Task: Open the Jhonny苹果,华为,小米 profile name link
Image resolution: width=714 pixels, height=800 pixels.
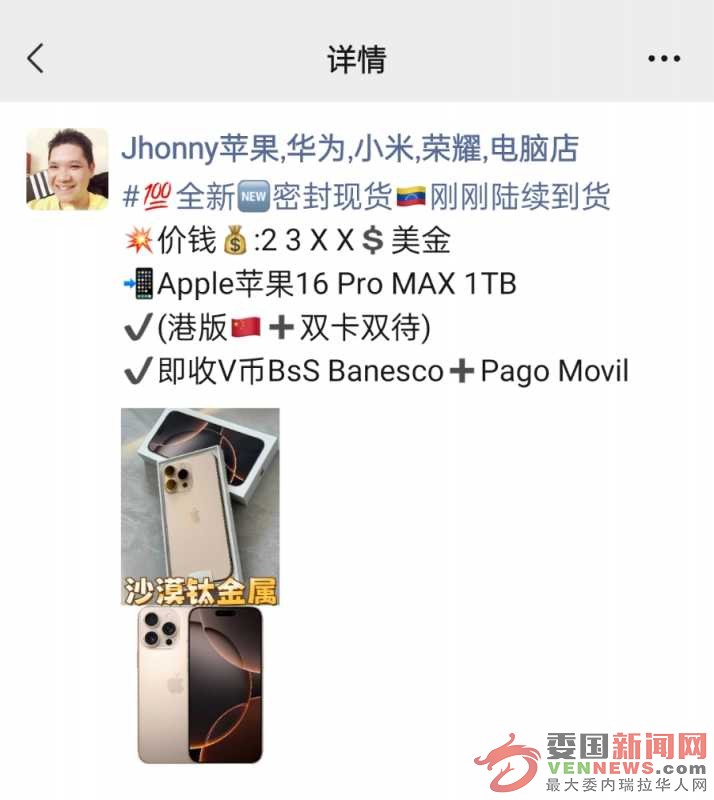Action: 350,150
